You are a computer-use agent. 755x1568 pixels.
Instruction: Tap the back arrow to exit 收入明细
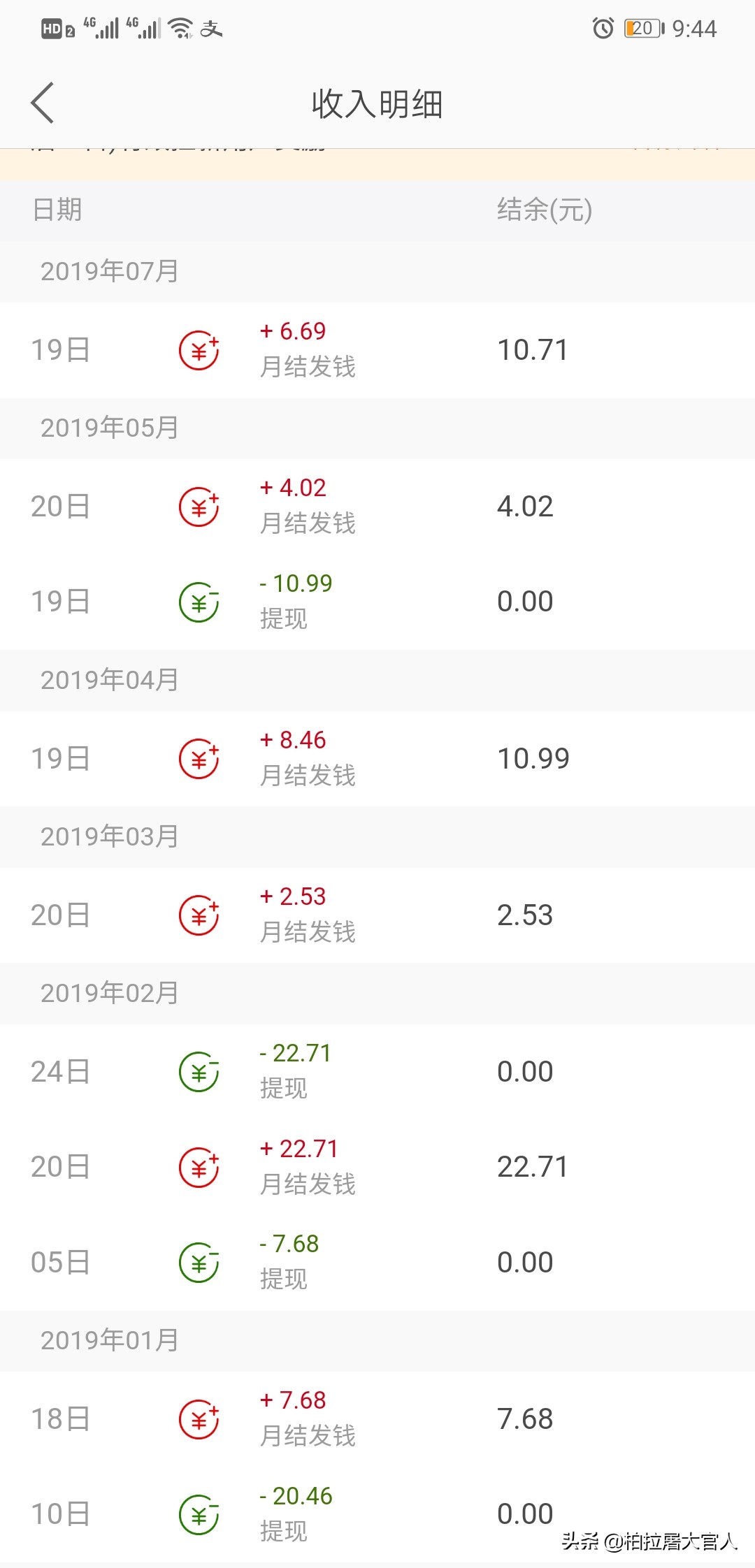[43, 102]
